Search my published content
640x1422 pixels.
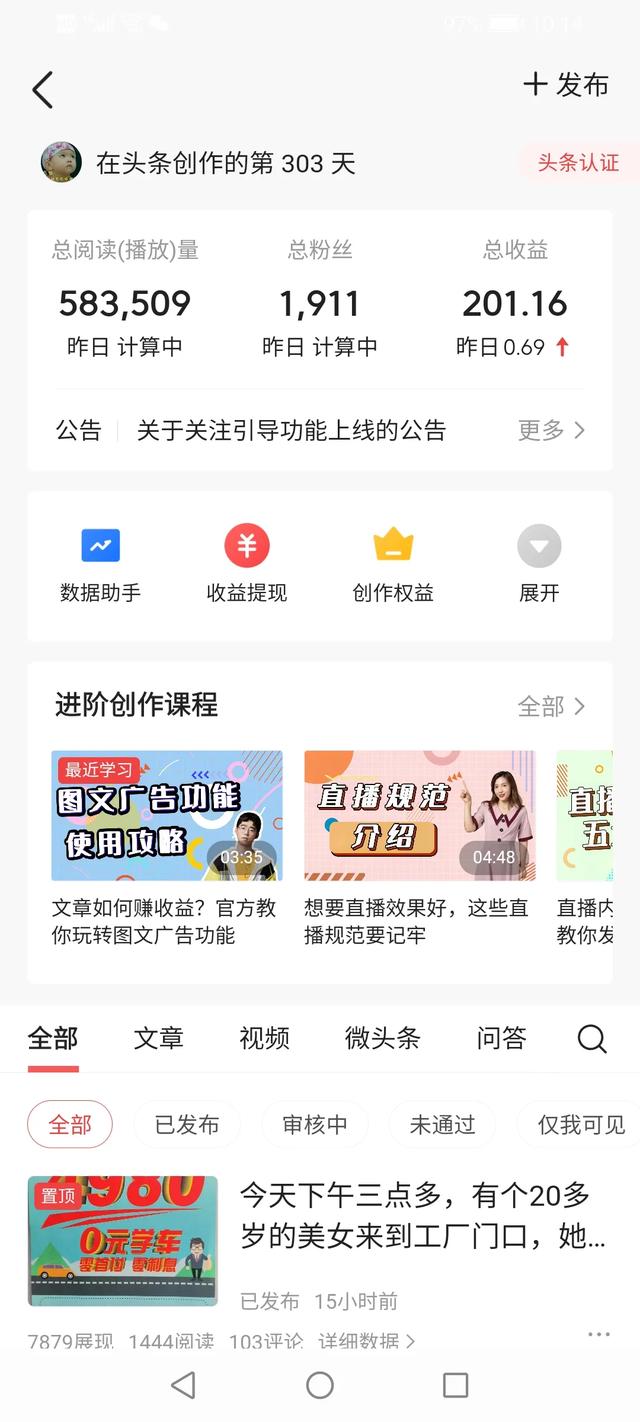[592, 1040]
